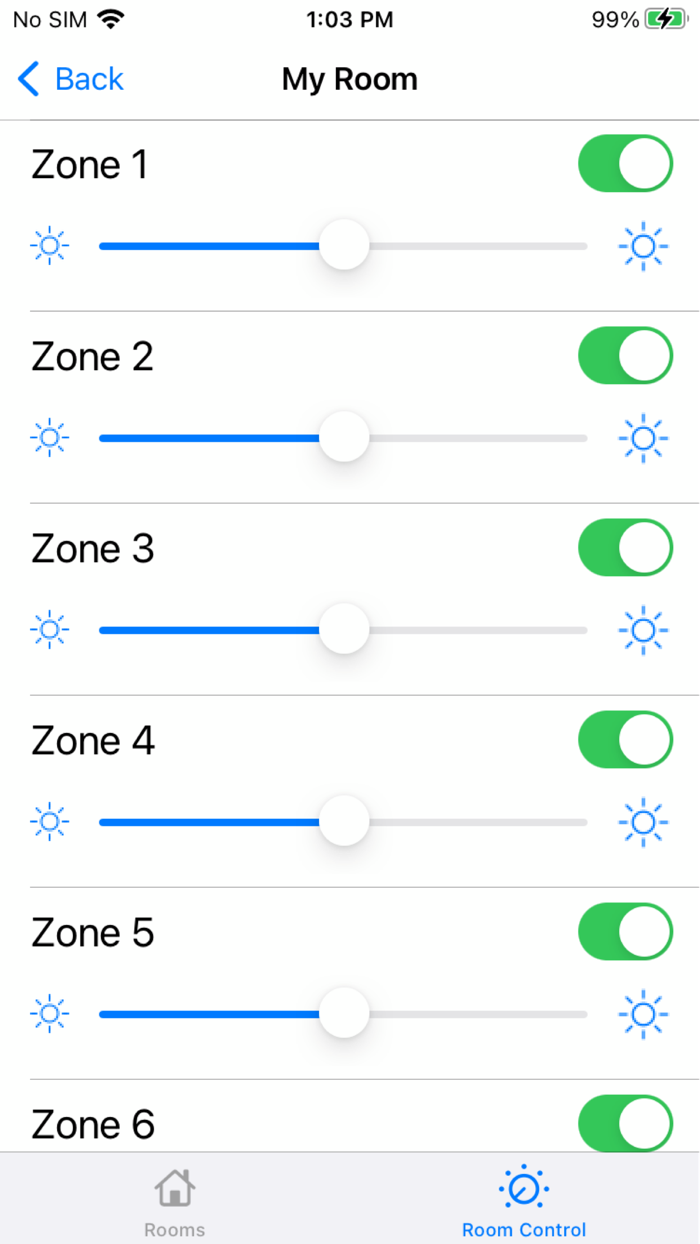This screenshot has height=1244, width=700.
Task: Go back to the previous screen
Action: 71,79
